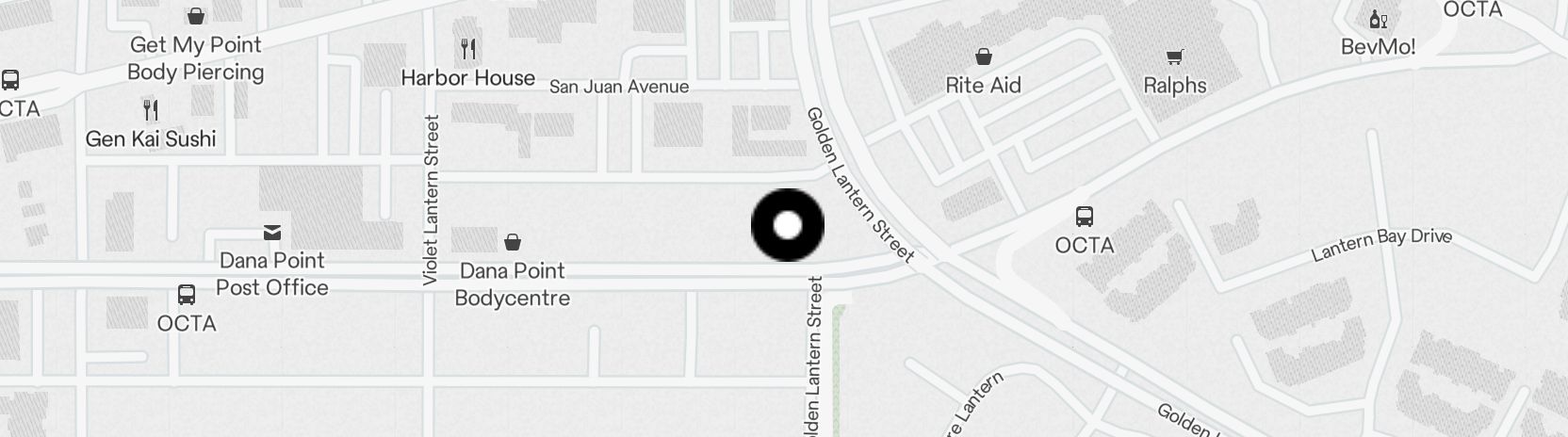Open the Dana Point Bodycentre marker
This screenshot has width=1568, height=437.
(x=512, y=243)
